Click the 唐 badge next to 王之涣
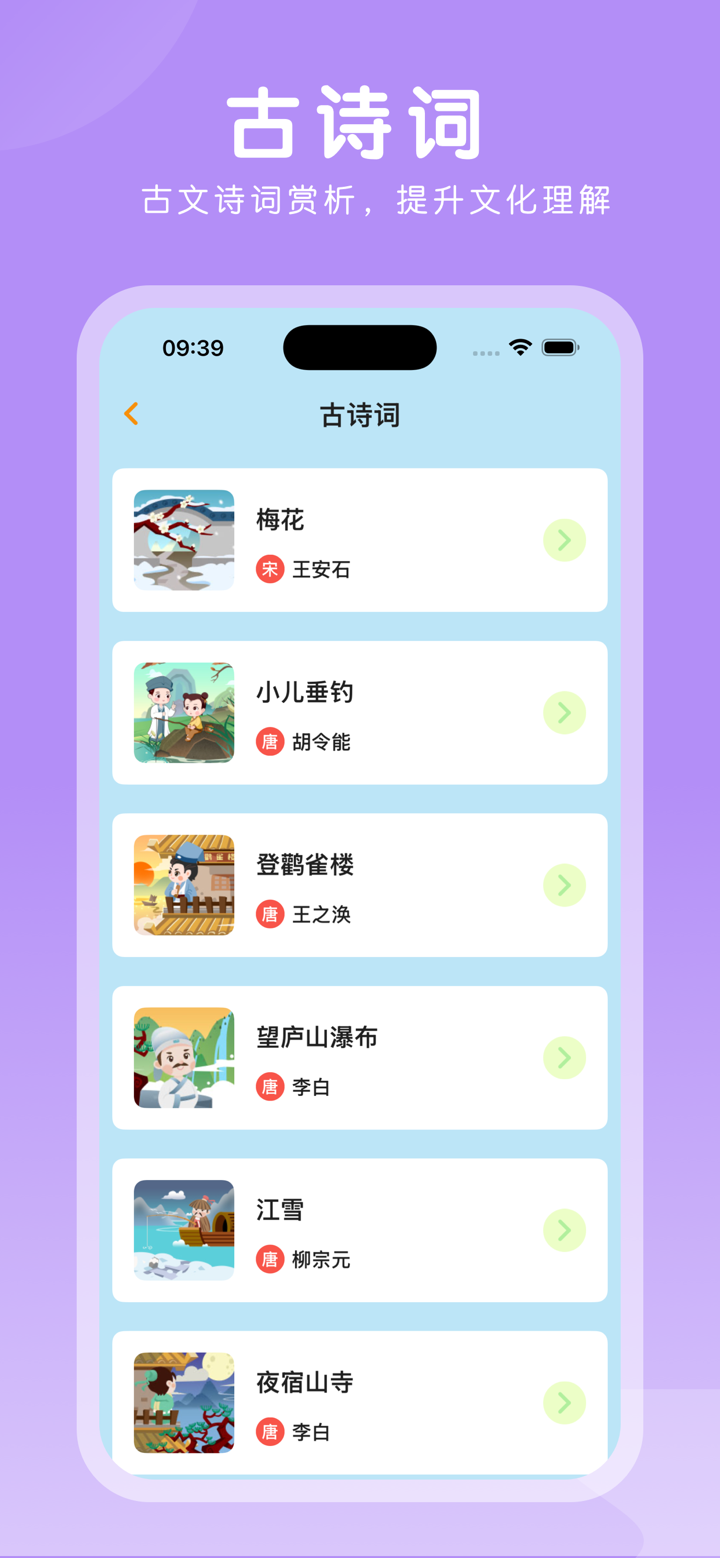The image size is (720, 1558). click(268, 914)
